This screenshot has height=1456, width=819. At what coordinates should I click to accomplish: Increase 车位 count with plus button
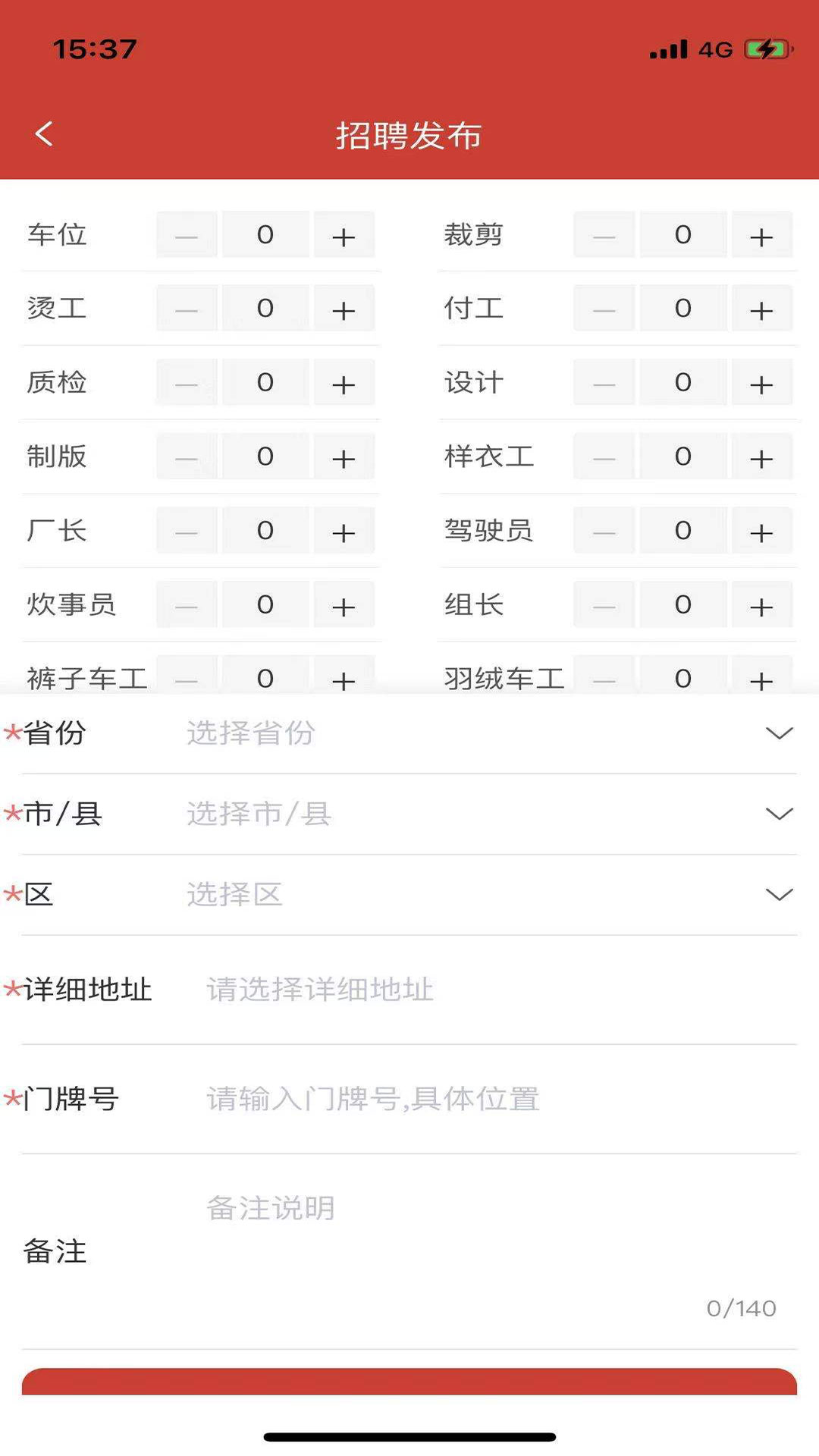tap(344, 236)
